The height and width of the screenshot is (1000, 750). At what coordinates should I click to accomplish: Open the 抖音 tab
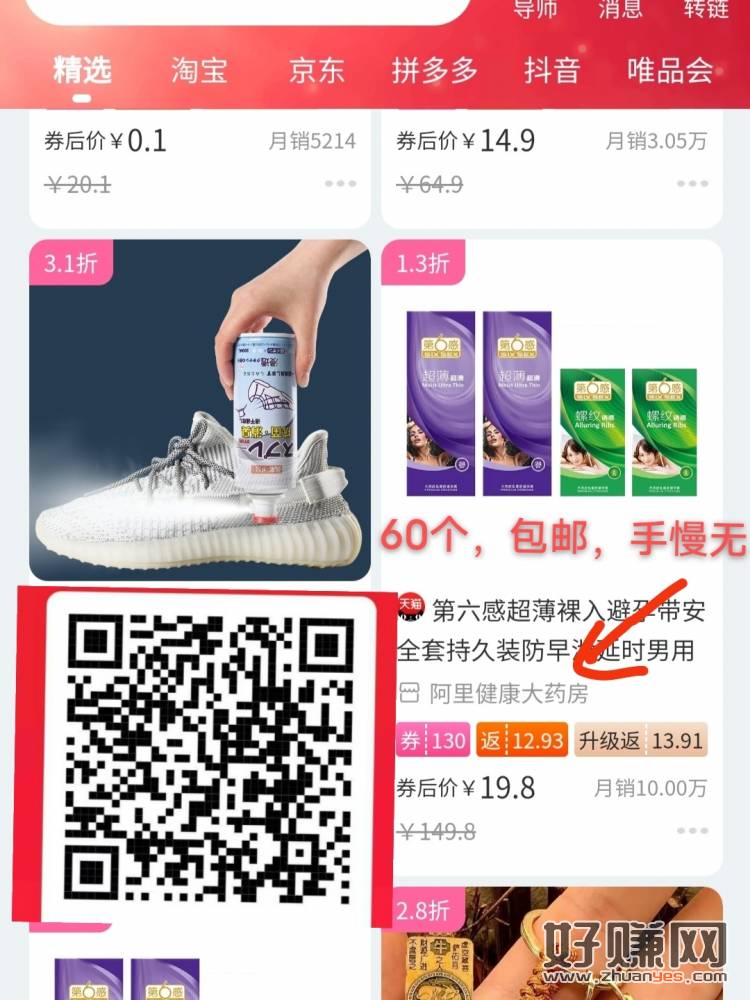552,70
